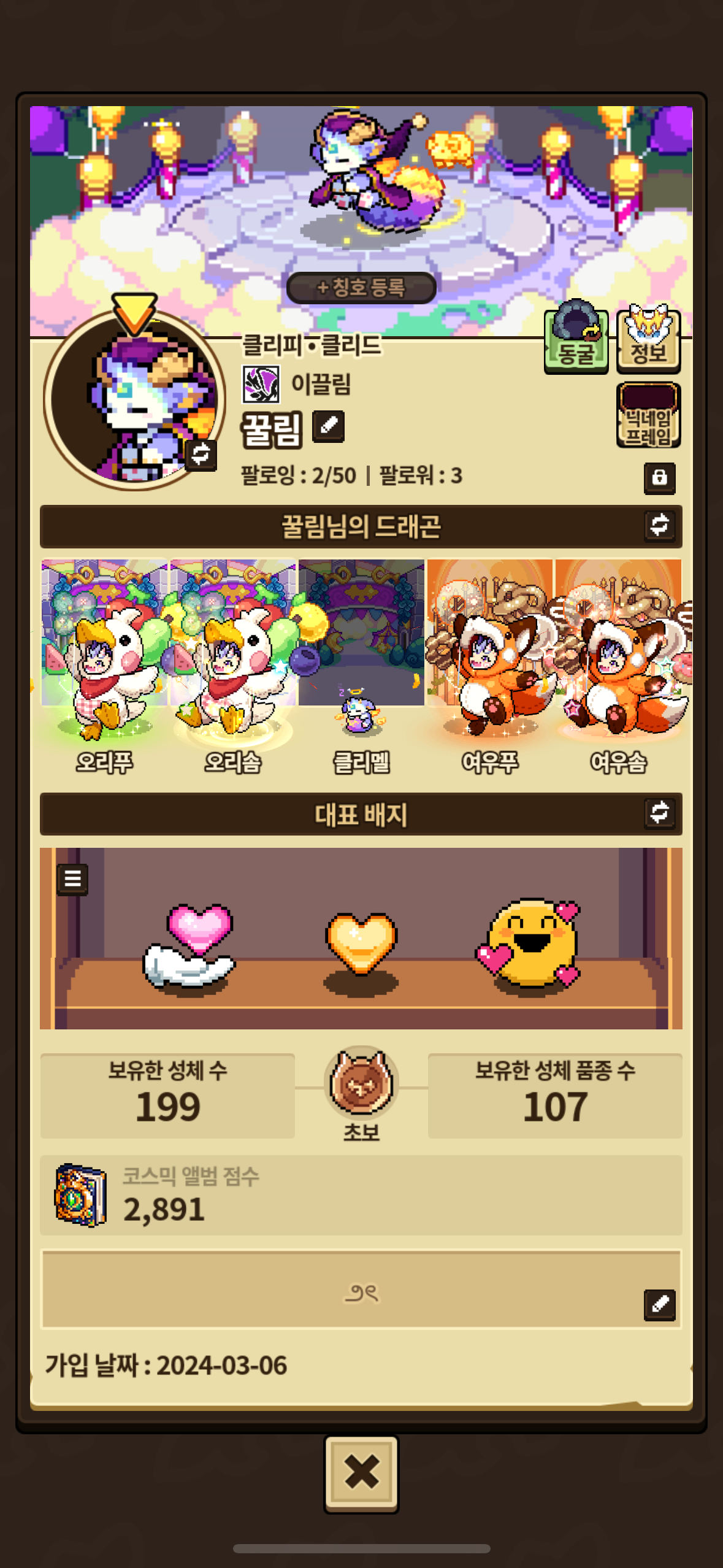Image resolution: width=723 pixels, height=1568 pixels.
Task: Select the 여우솜 dragon card
Action: (618, 666)
